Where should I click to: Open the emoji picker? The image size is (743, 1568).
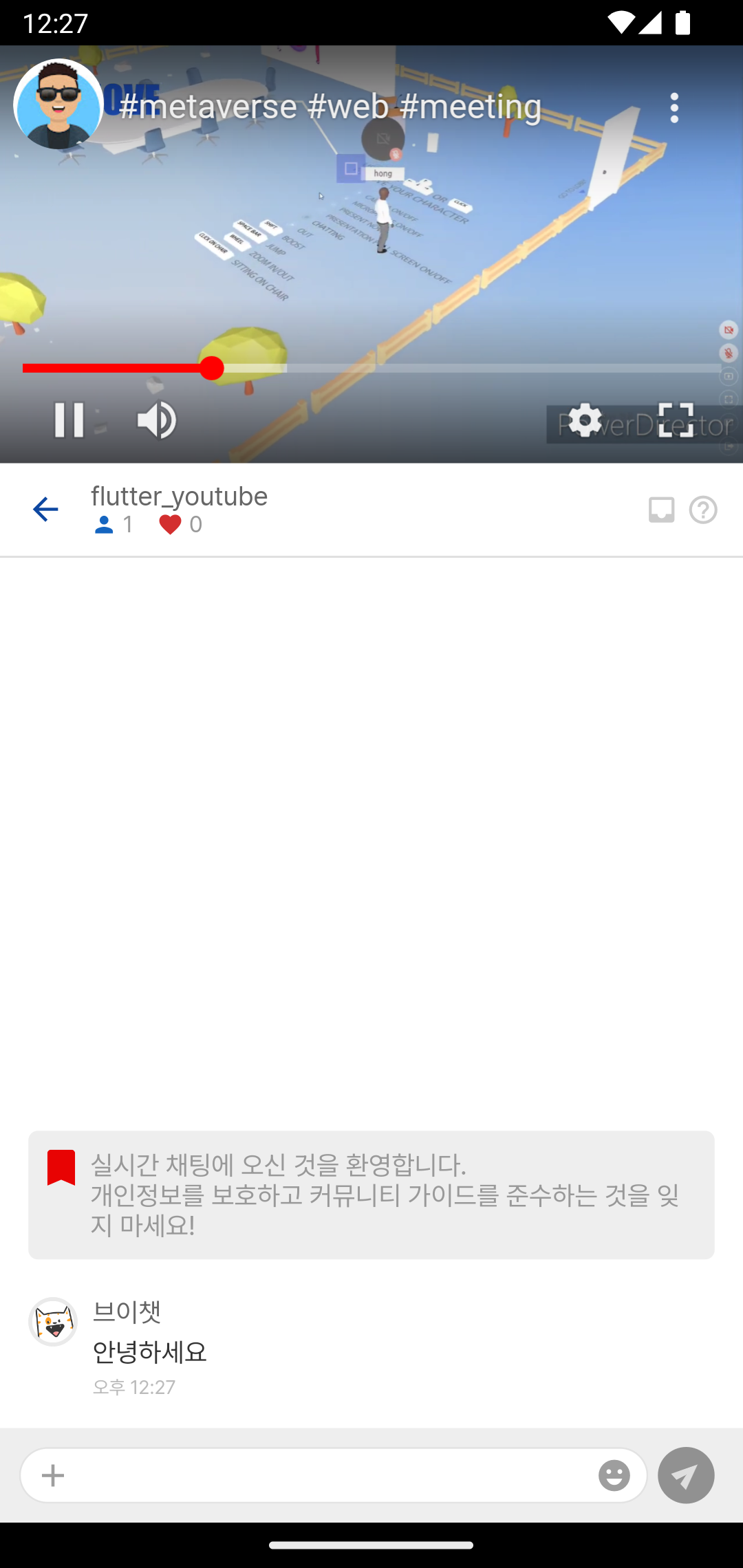tap(614, 1475)
